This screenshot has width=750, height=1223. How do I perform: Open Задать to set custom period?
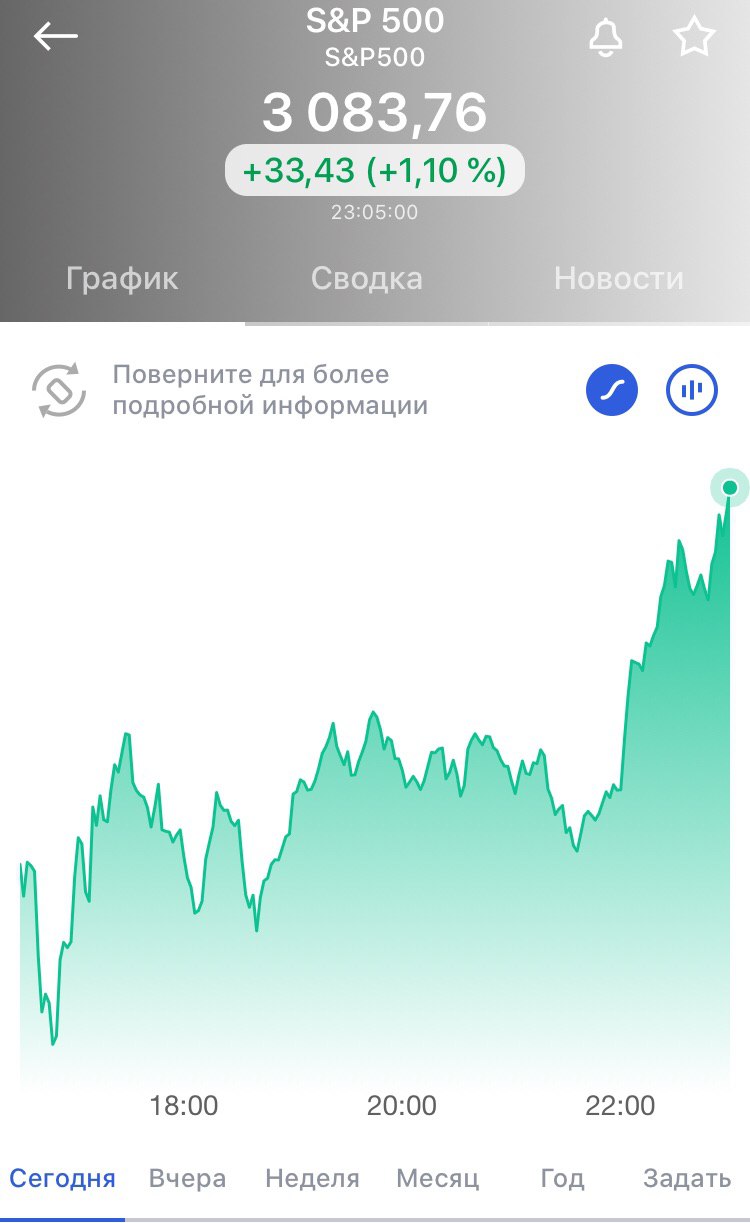687,1178
